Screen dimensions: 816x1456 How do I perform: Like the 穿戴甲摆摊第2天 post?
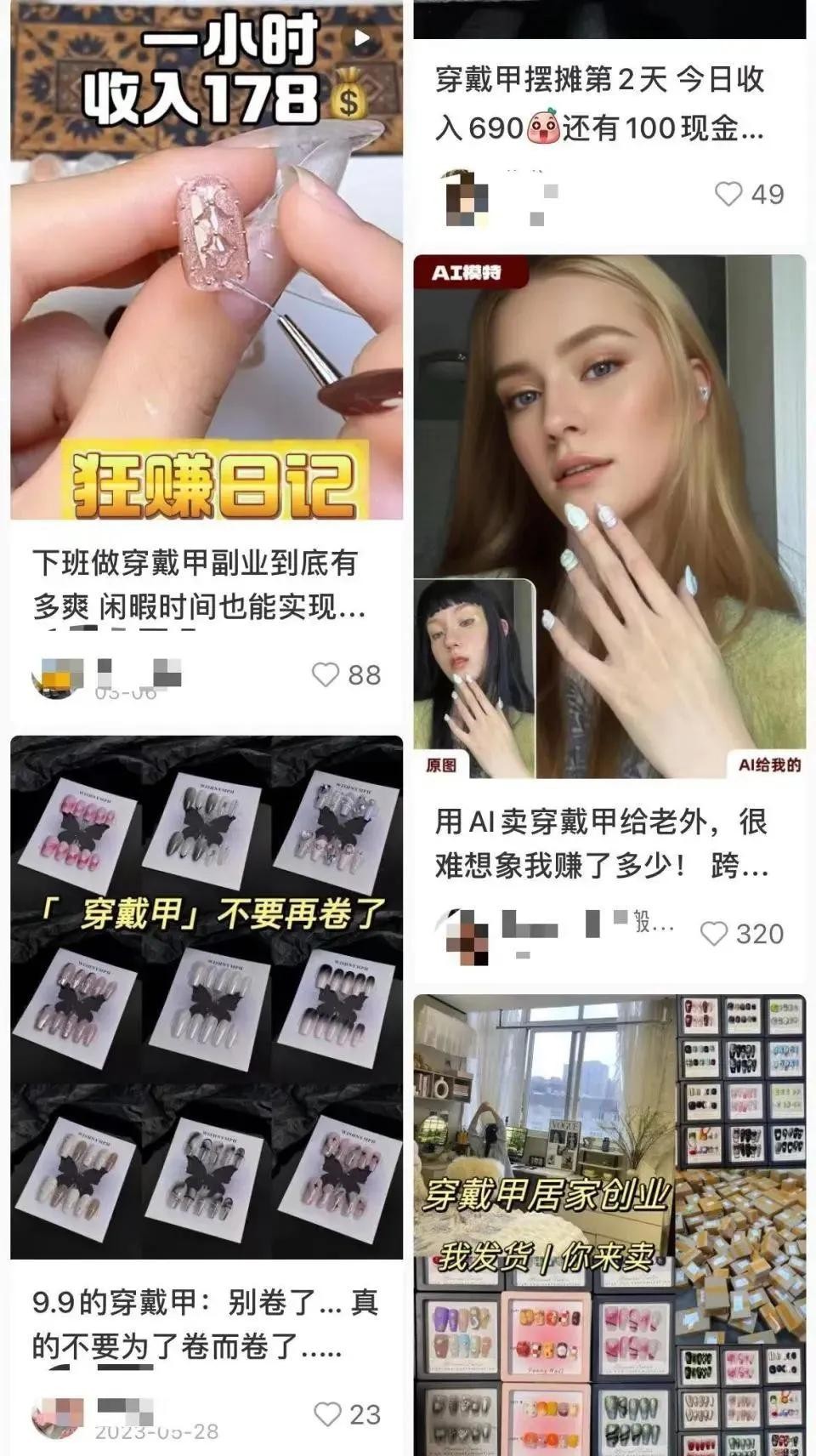click(x=728, y=194)
